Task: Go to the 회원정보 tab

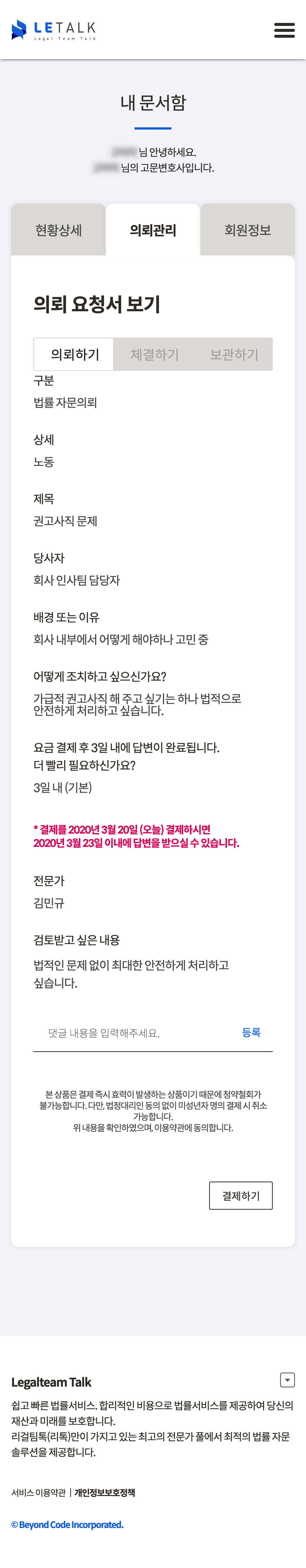Action: [x=248, y=230]
